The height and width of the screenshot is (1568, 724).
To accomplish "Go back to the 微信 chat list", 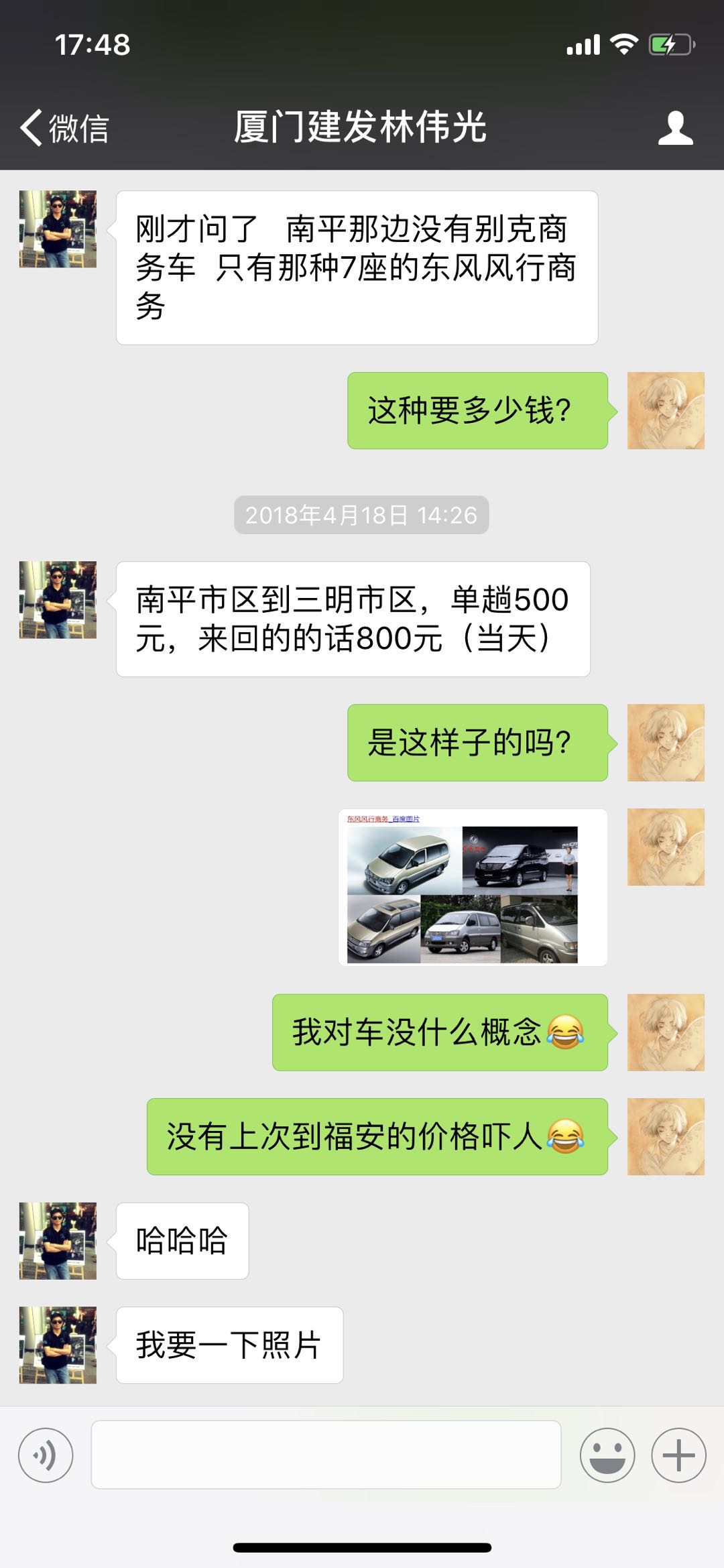I will 64,127.
